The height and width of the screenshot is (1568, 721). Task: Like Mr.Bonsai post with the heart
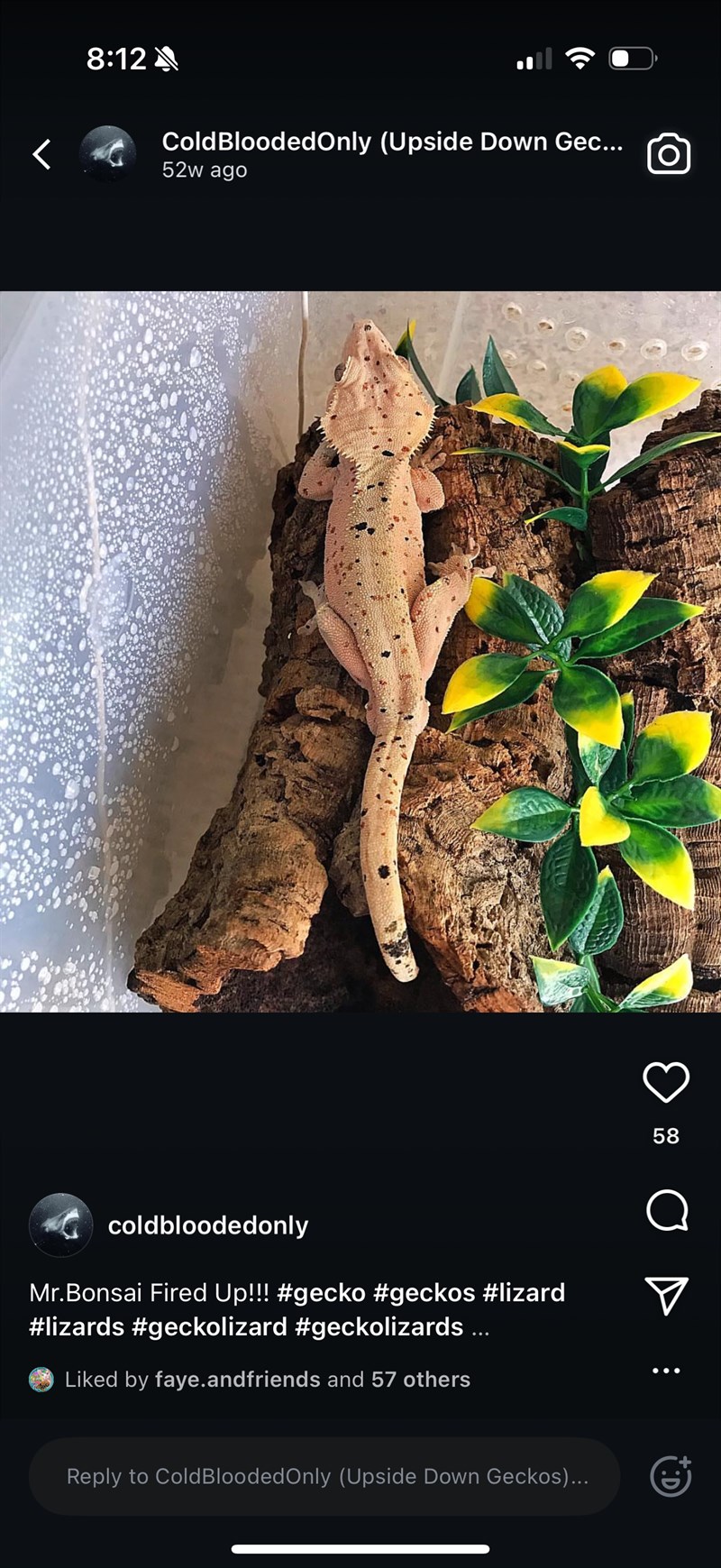[666, 1082]
